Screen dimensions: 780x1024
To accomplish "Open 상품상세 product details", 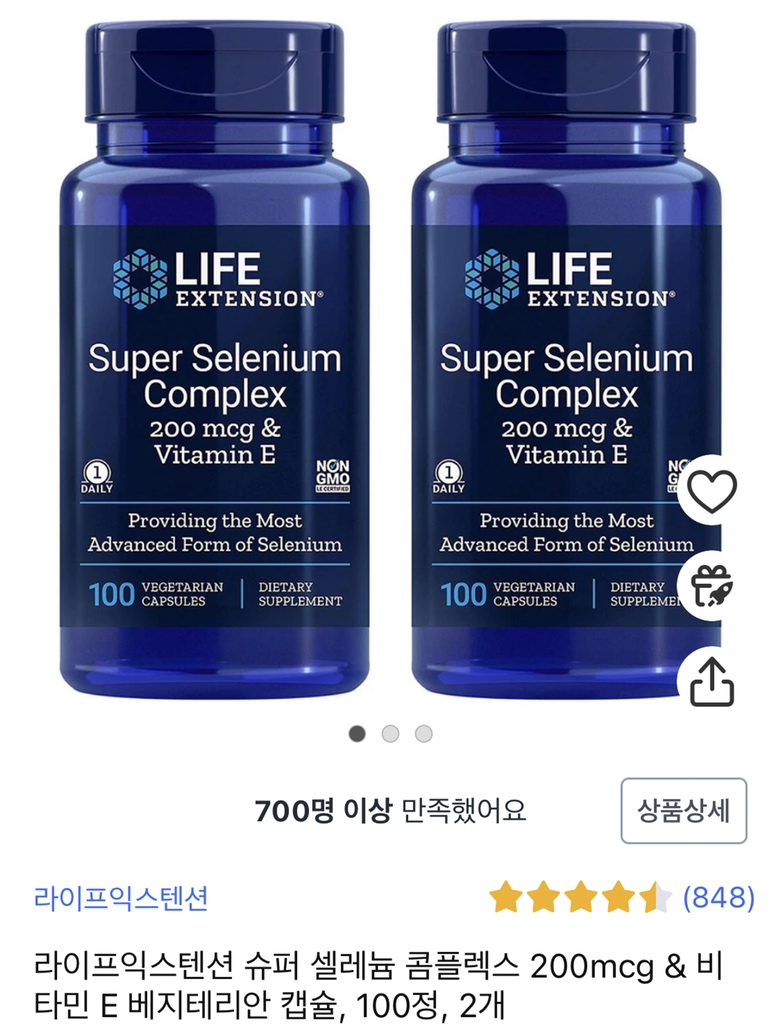I will (683, 810).
